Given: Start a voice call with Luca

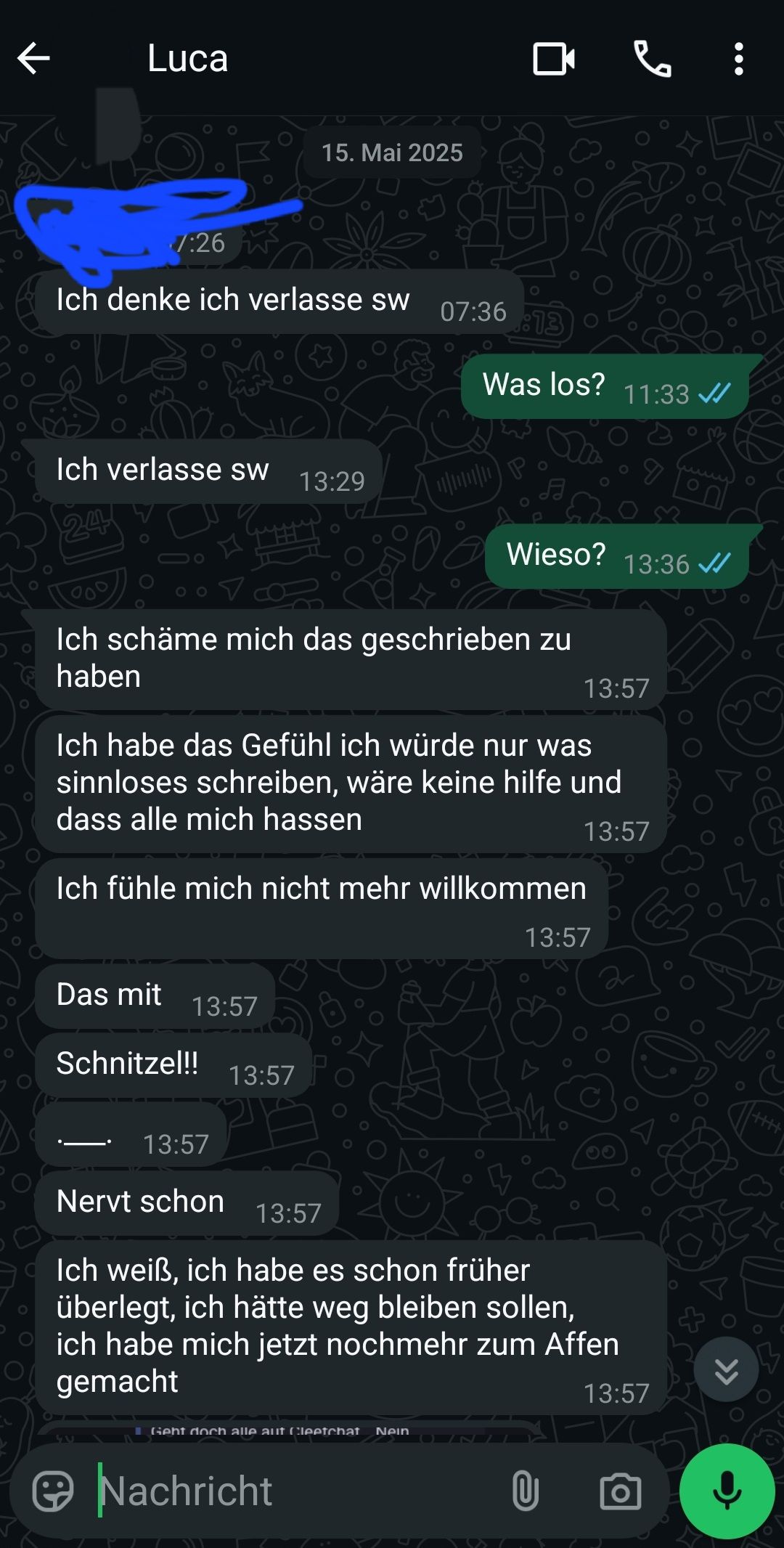Looking at the screenshot, I should pyautogui.click(x=652, y=59).
